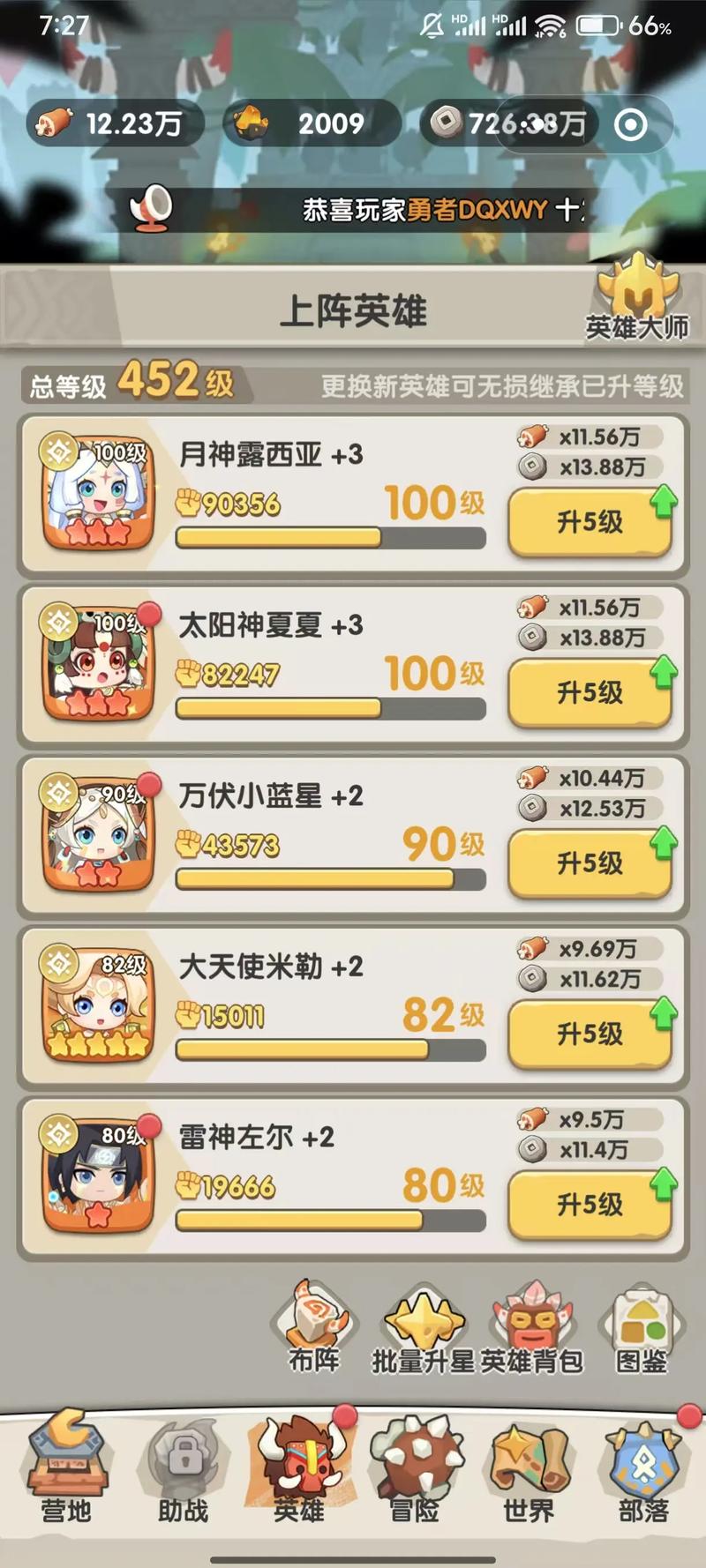This screenshot has height=1568, width=706.
Task: Open the 英雄大师 hero master badge
Action: tap(637, 298)
